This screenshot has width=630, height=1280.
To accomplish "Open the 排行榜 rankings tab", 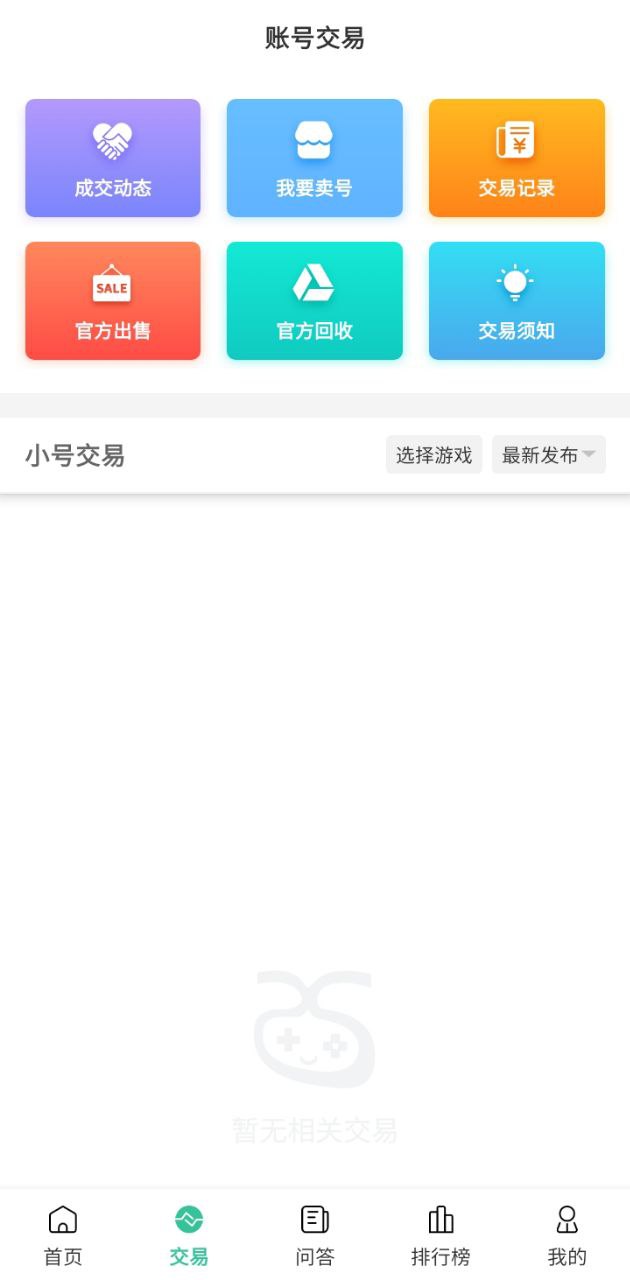I will 441,1235.
